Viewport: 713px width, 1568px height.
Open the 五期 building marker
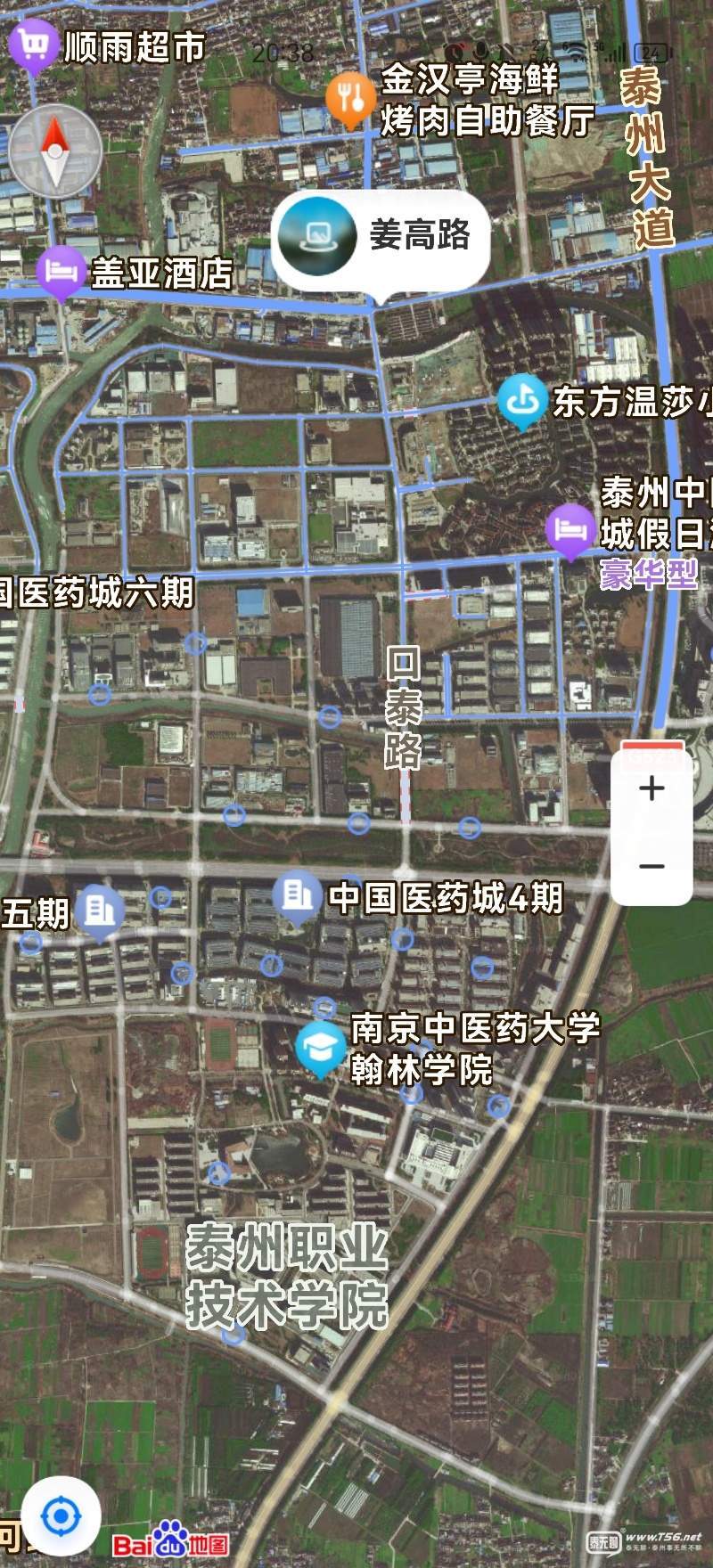coord(100,911)
